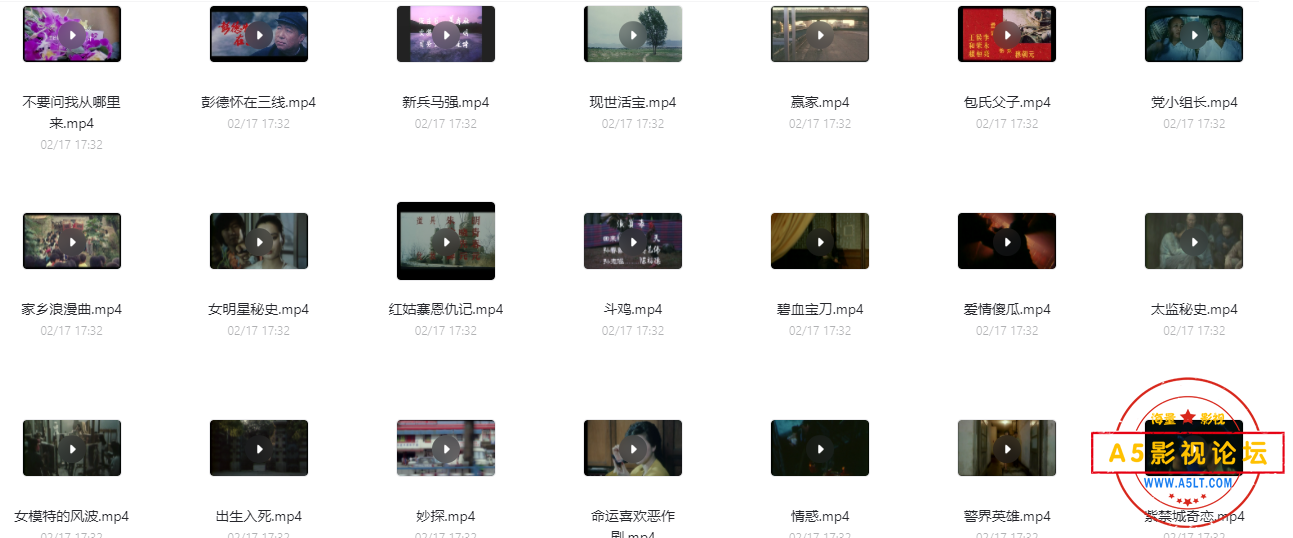Open 碧血宝刀.mp4 video
1293x538 pixels.
coord(820,241)
